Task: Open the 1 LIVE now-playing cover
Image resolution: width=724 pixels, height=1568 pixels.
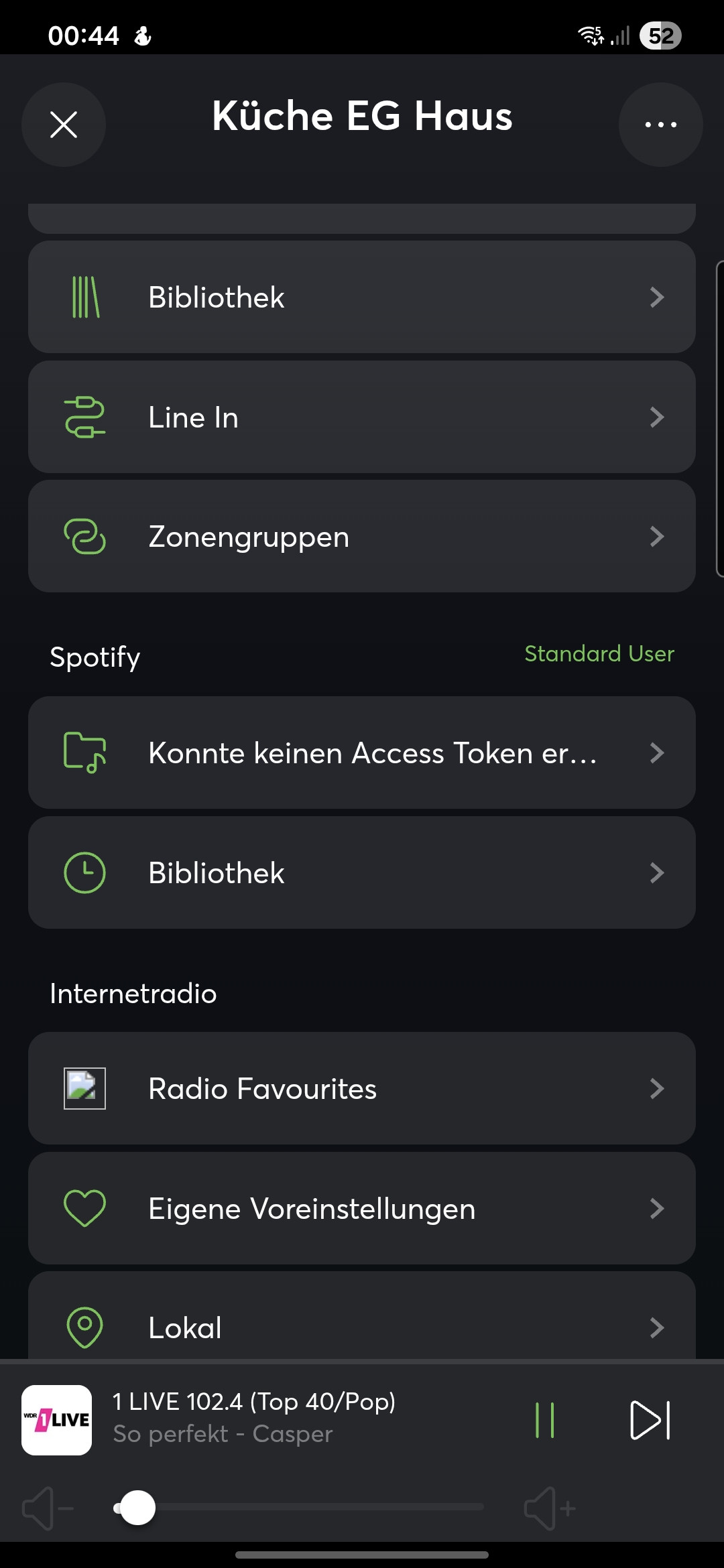Action: pos(57,1420)
